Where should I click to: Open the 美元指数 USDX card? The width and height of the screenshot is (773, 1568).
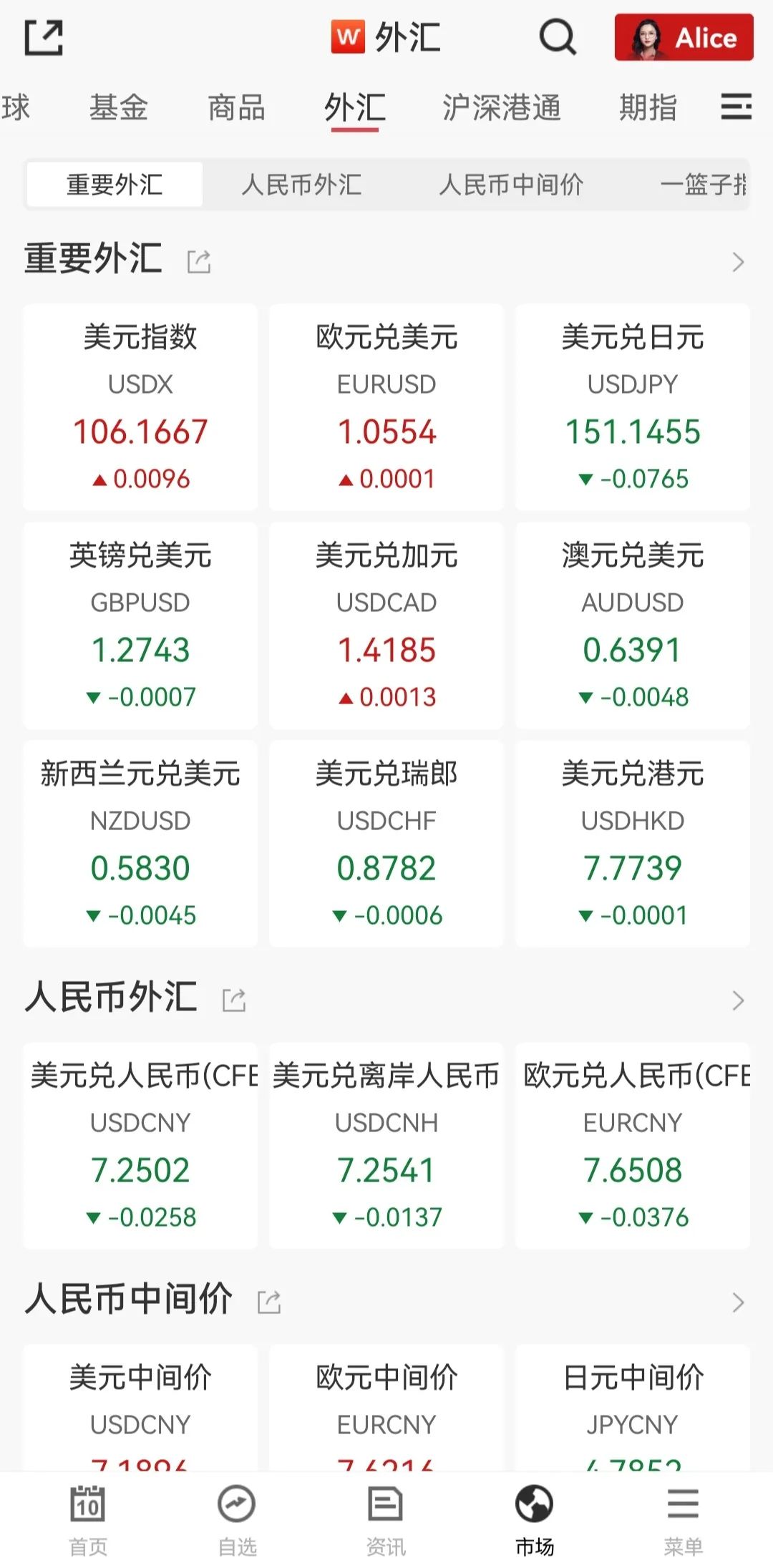(140, 407)
